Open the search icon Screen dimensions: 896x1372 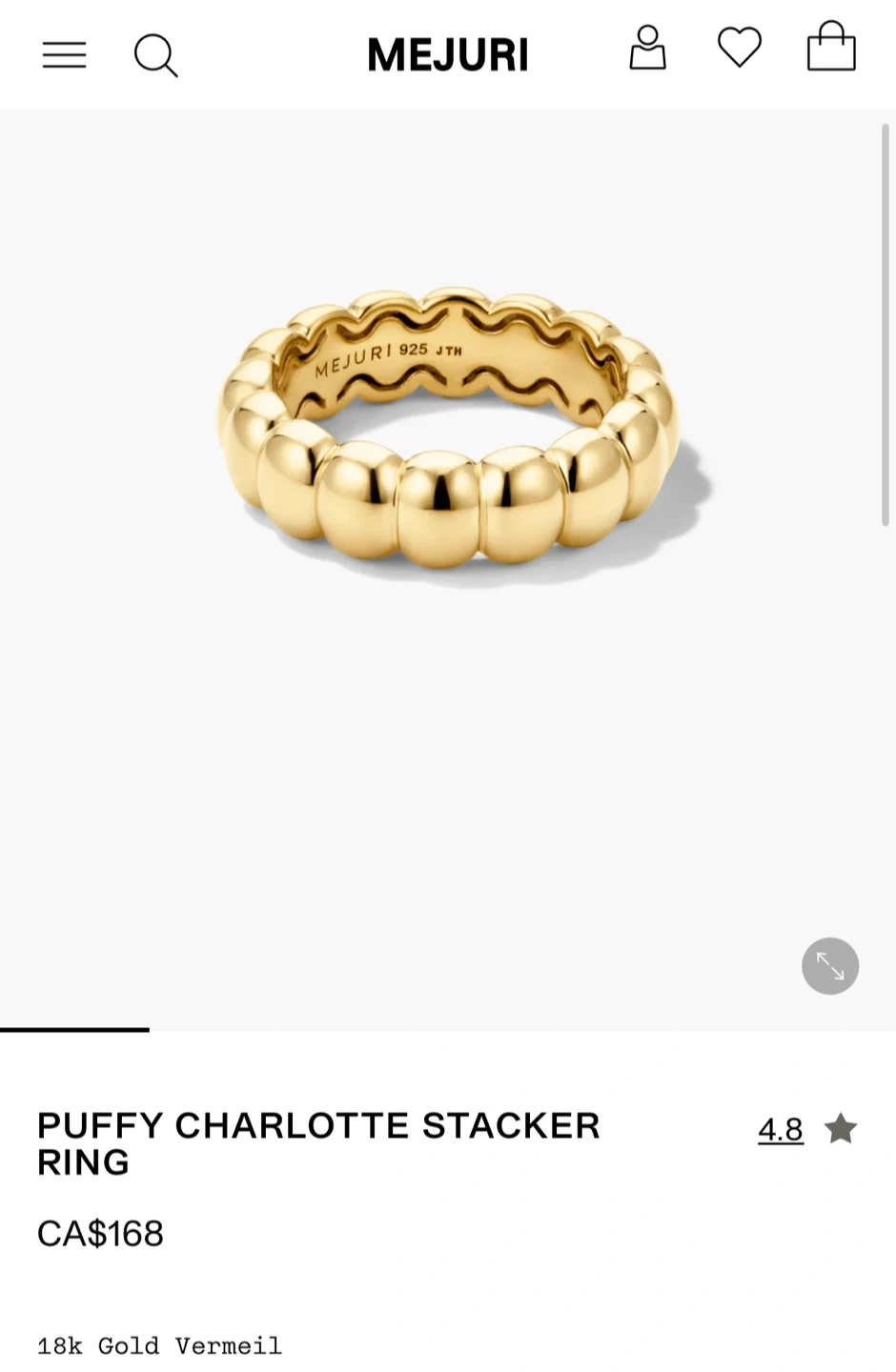(x=155, y=55)
